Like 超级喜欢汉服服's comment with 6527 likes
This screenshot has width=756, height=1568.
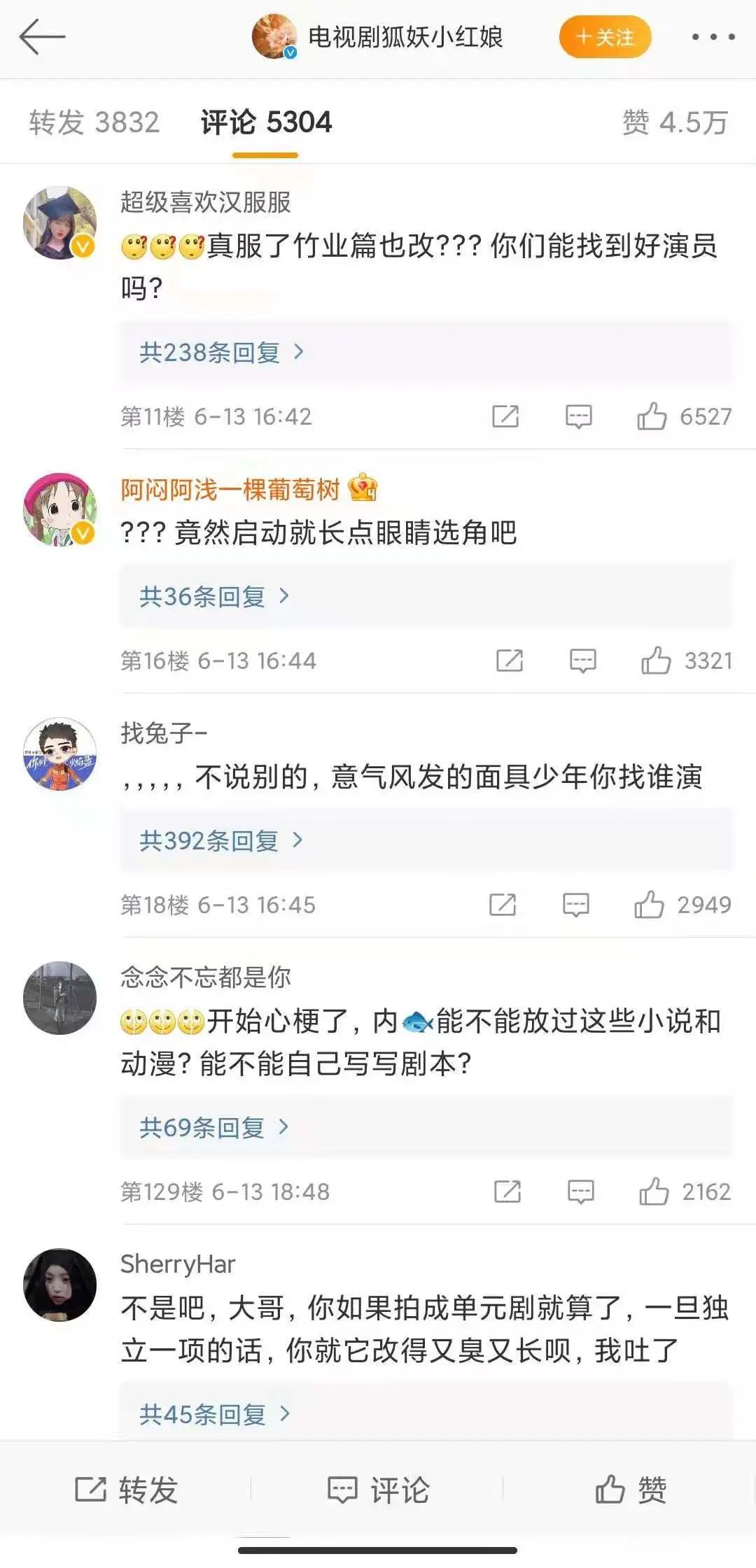click(x=652, y=416)
